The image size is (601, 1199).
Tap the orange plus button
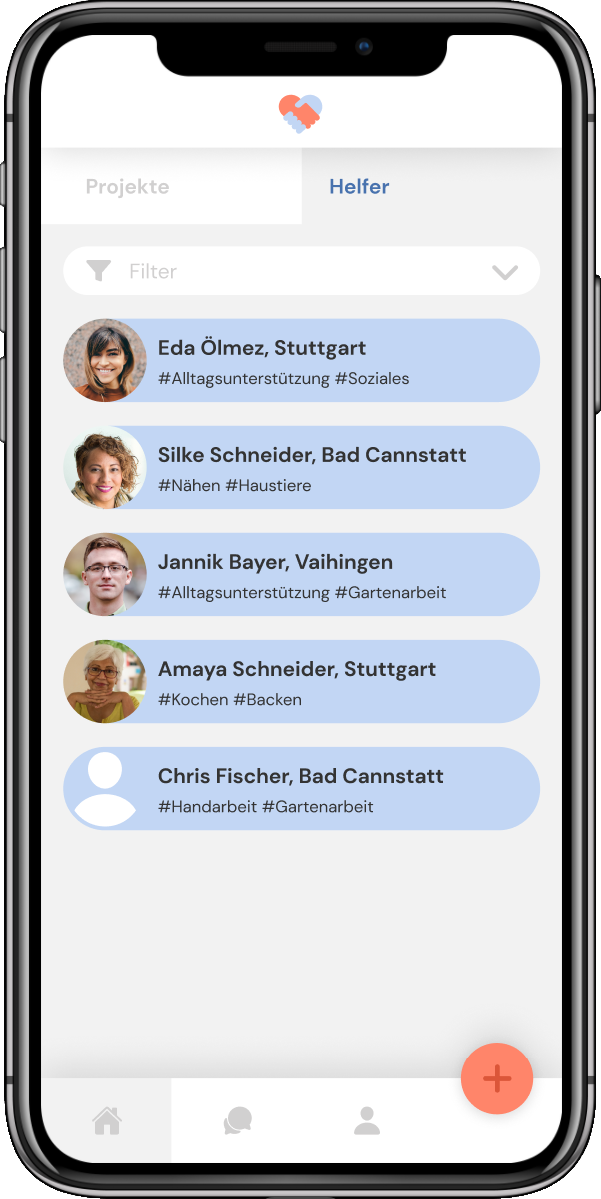[497, 1079]
